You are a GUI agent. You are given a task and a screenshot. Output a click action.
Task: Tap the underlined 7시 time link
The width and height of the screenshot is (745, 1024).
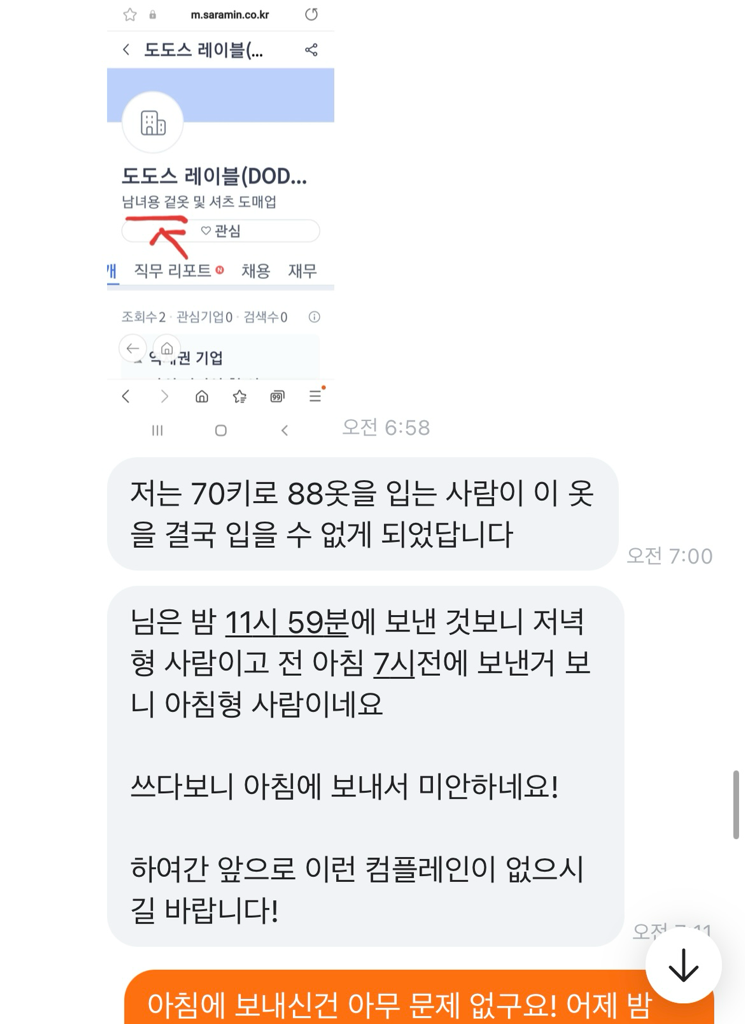click(x=393, y=664)
